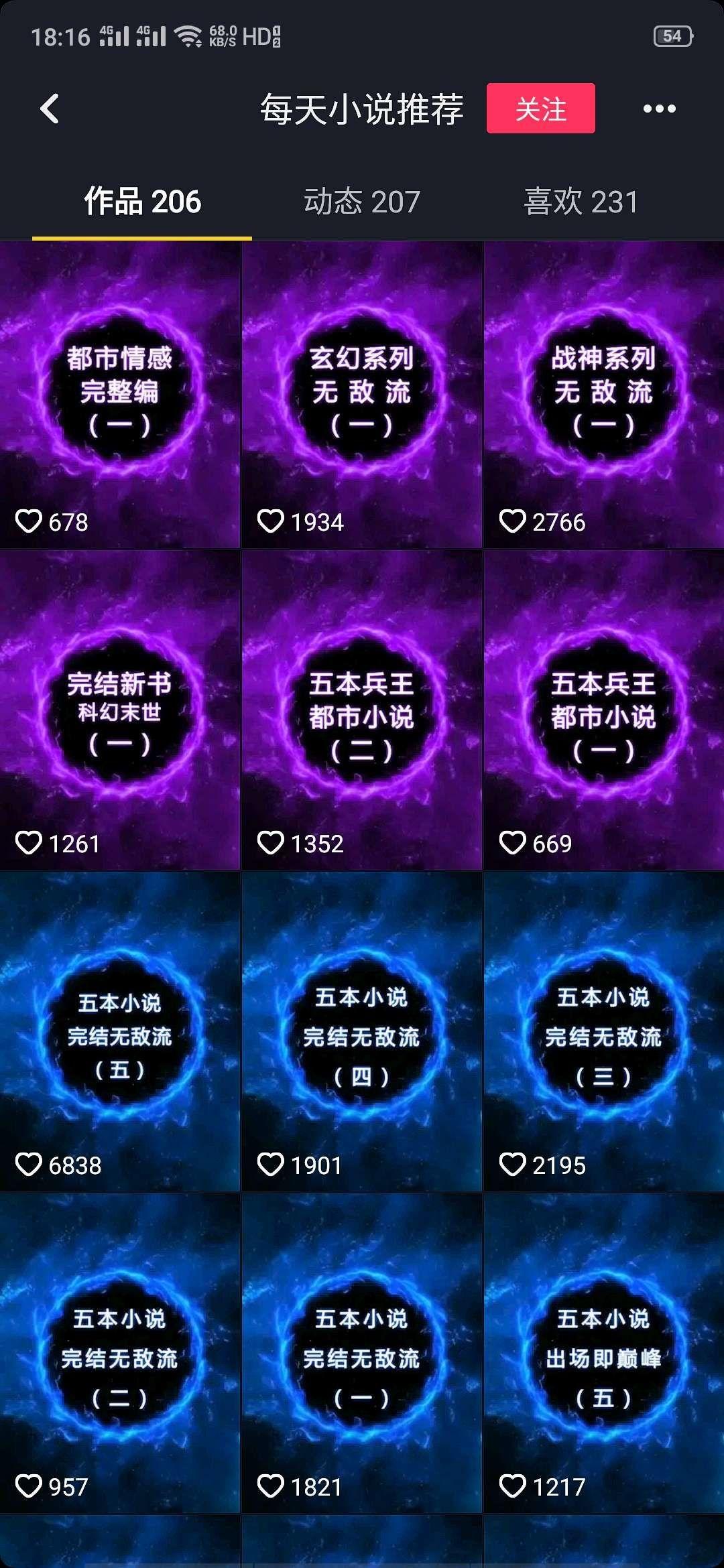
Task: Open the 战神系列 无敌流（一）video
Action: pyautogui.click(x=603, y=394)
